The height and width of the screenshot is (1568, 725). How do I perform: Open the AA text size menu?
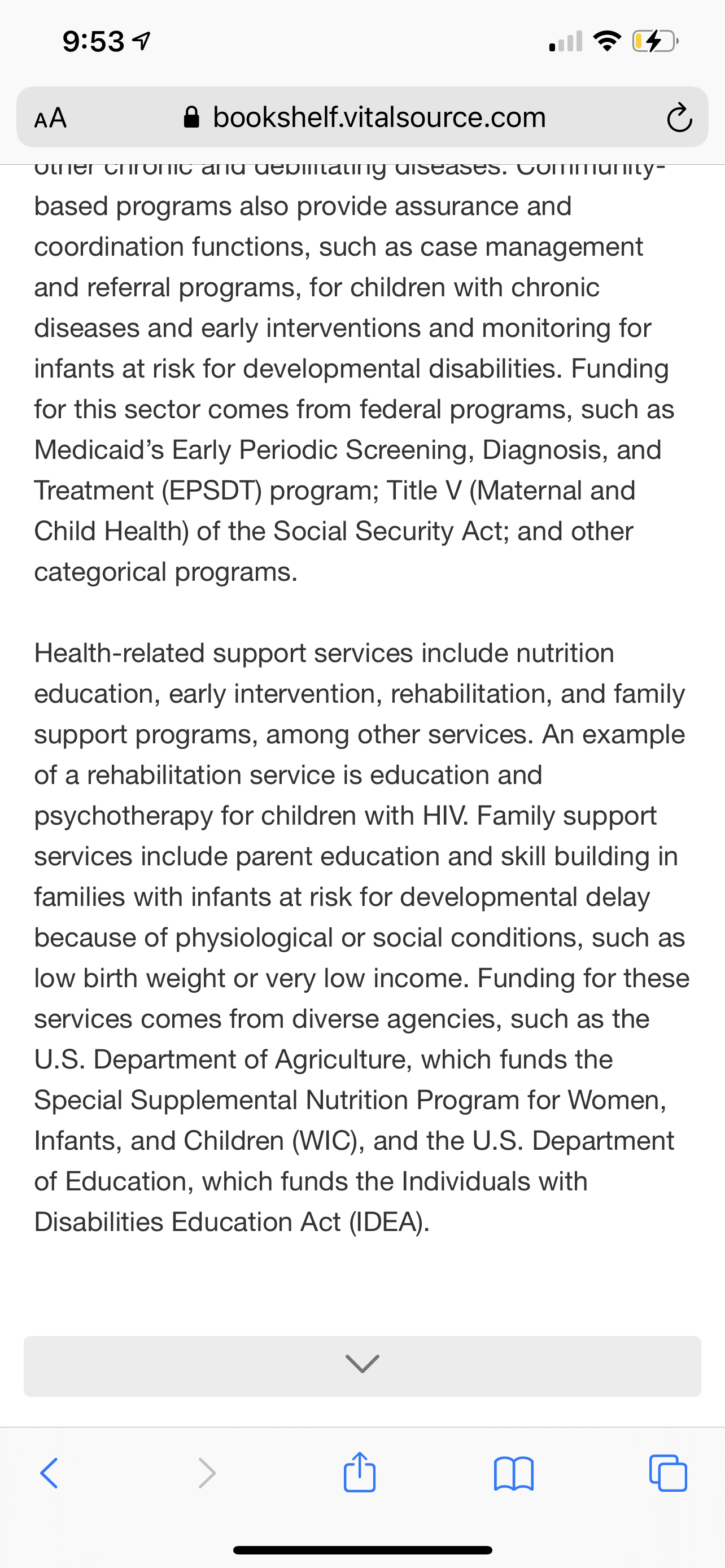[50, 117]
